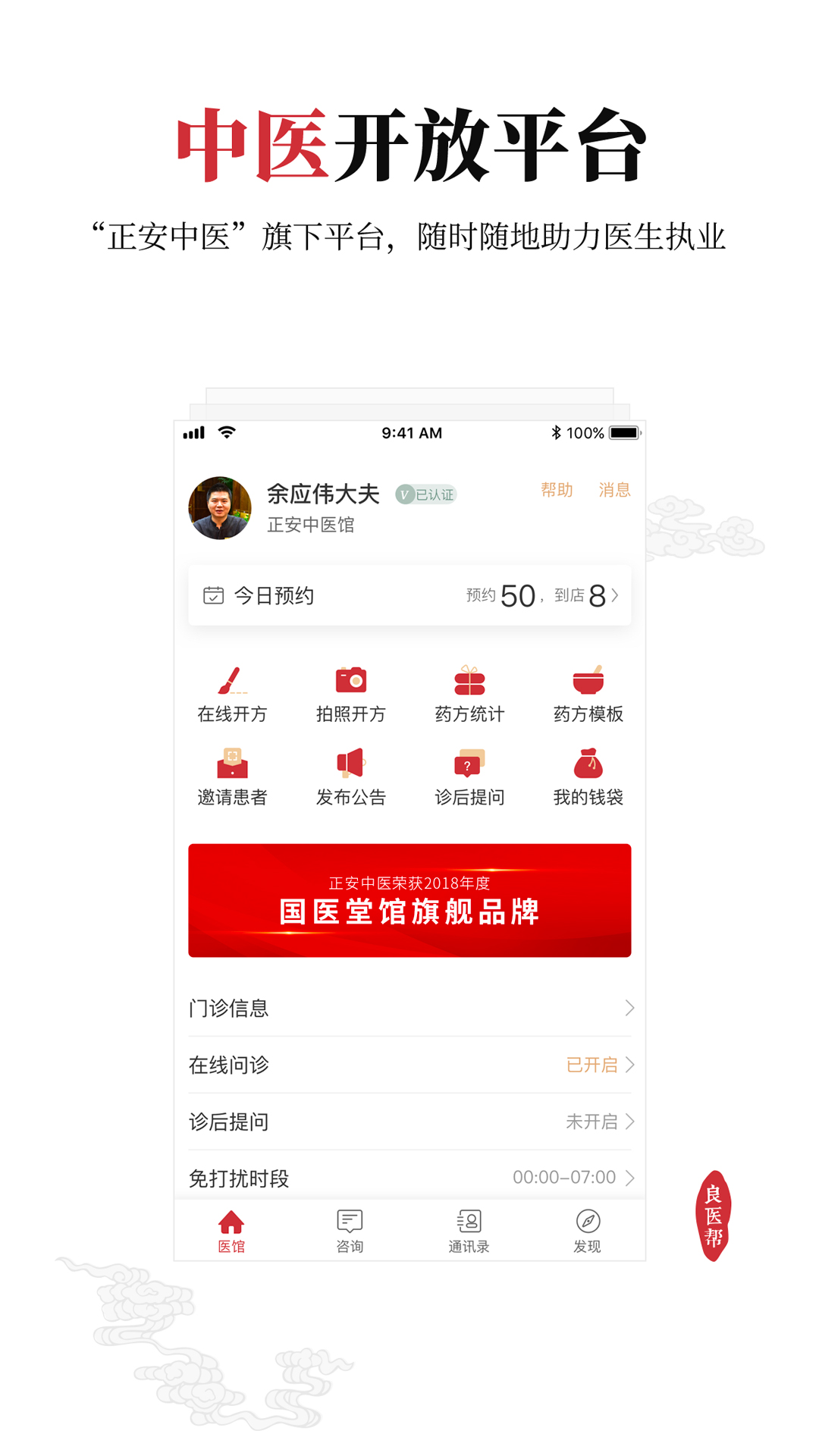The image size is (819, 1456).
Task: Open 药方模板 prescription templates
Action: tap(588, 692)
